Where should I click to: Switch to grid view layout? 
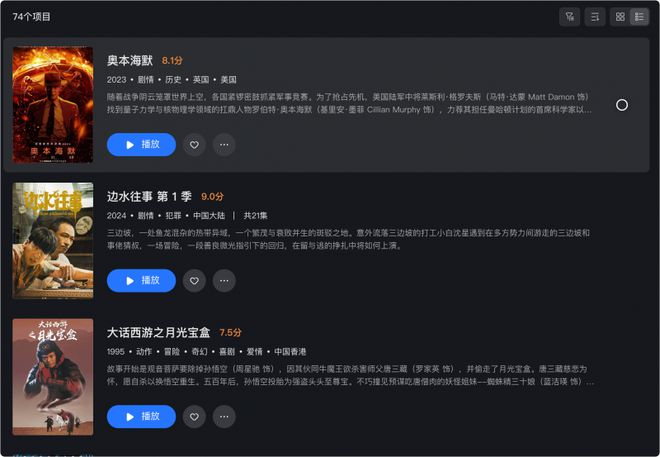621,17
